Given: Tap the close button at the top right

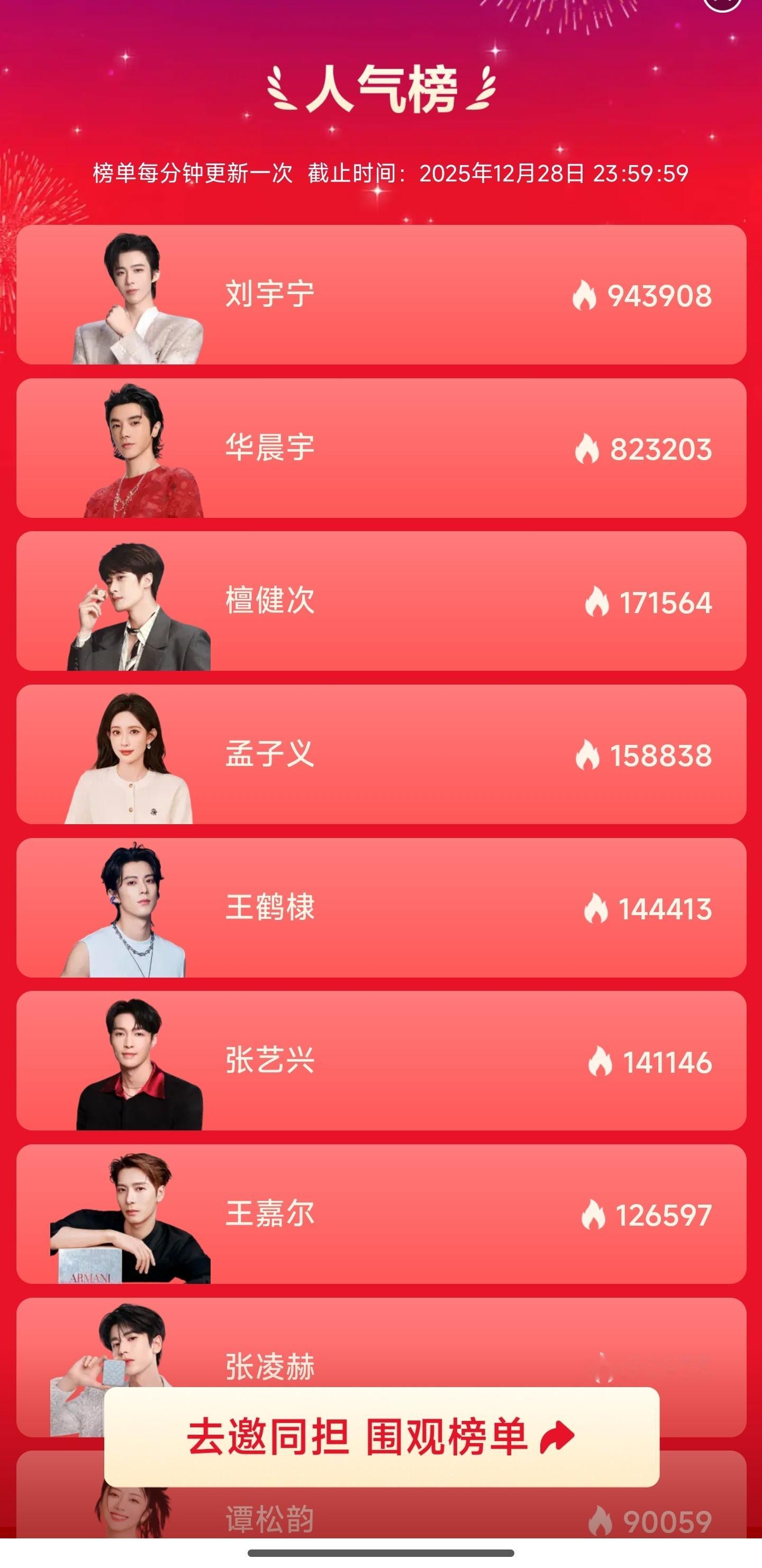Looking at the screenshot, I should click(x=721, y=5).
